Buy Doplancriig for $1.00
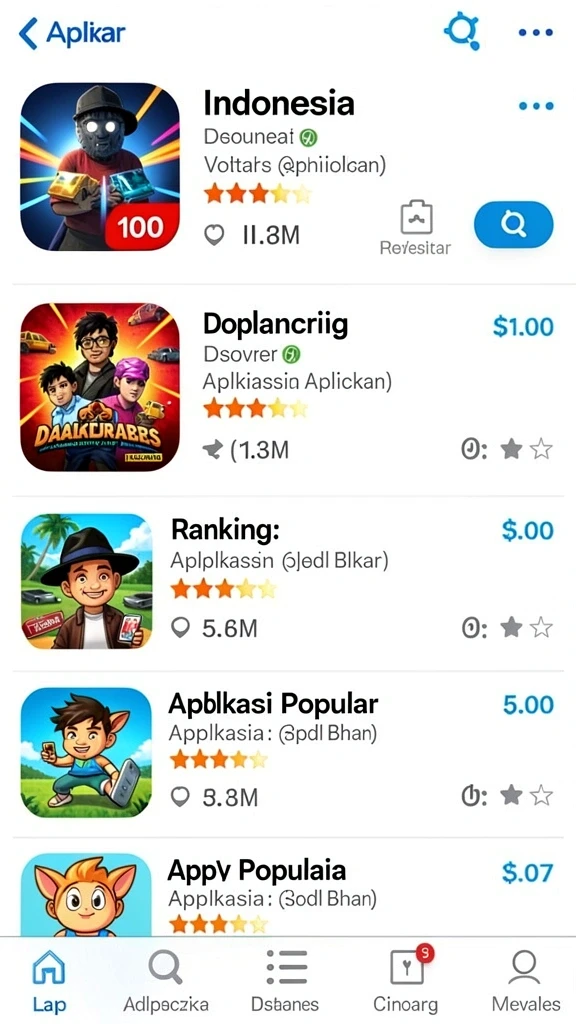The image size is (576, 1024). [522, 327]
